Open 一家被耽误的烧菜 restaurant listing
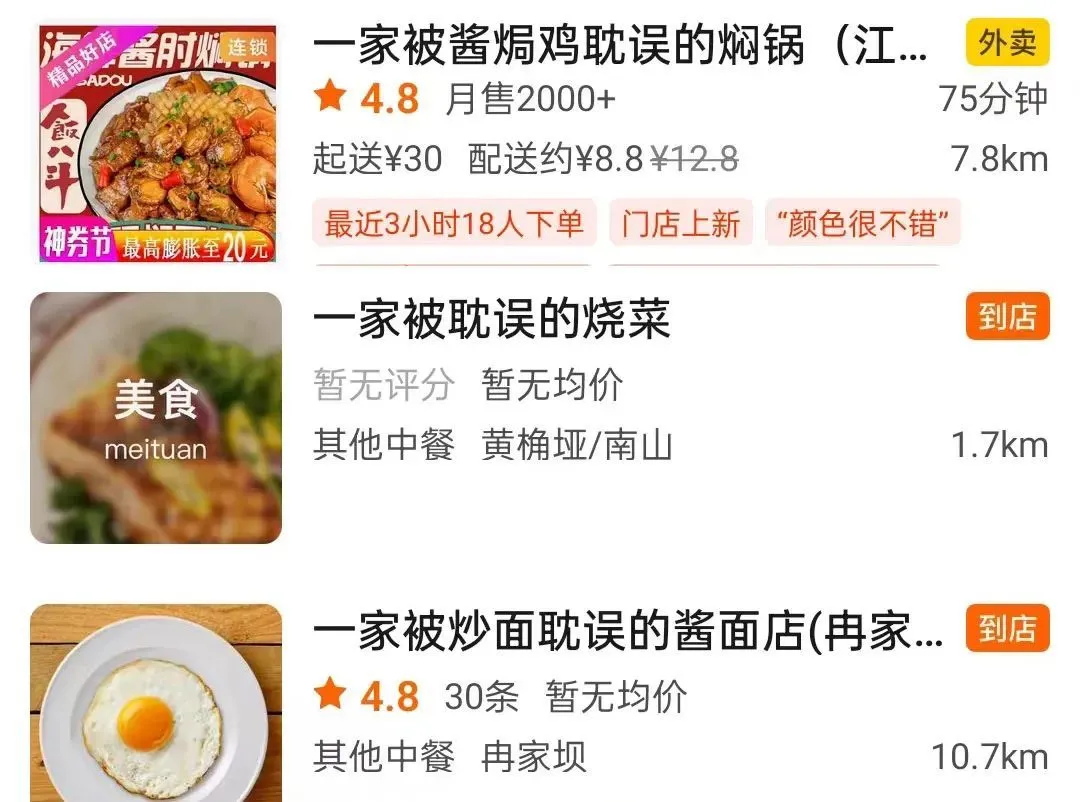 coord(492,320)
